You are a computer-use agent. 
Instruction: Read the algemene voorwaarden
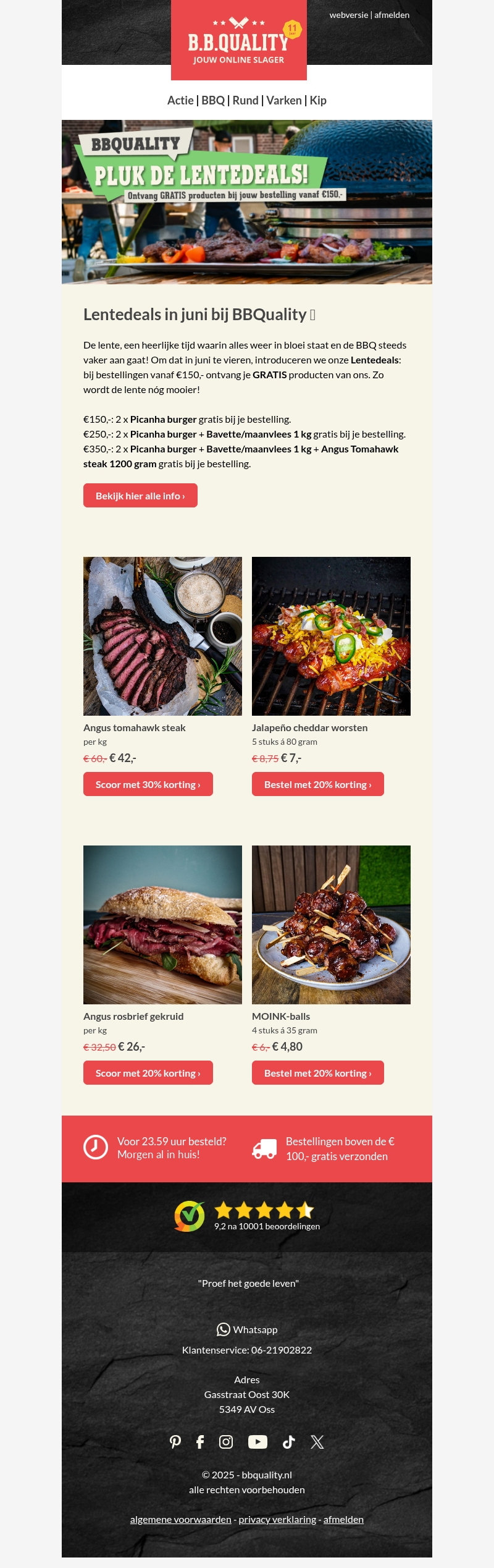point(180,1519)
